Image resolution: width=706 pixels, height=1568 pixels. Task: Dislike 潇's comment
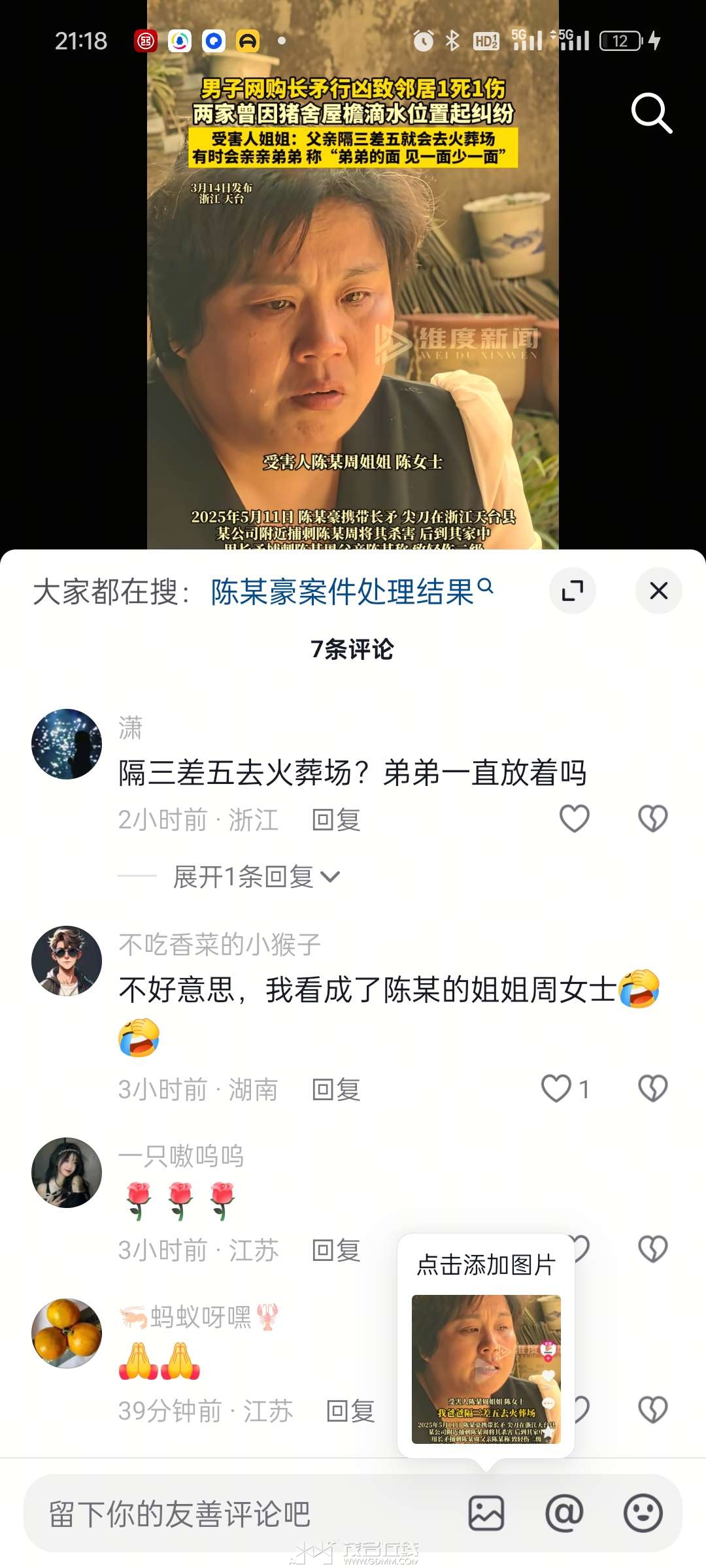tap(652, 819)
